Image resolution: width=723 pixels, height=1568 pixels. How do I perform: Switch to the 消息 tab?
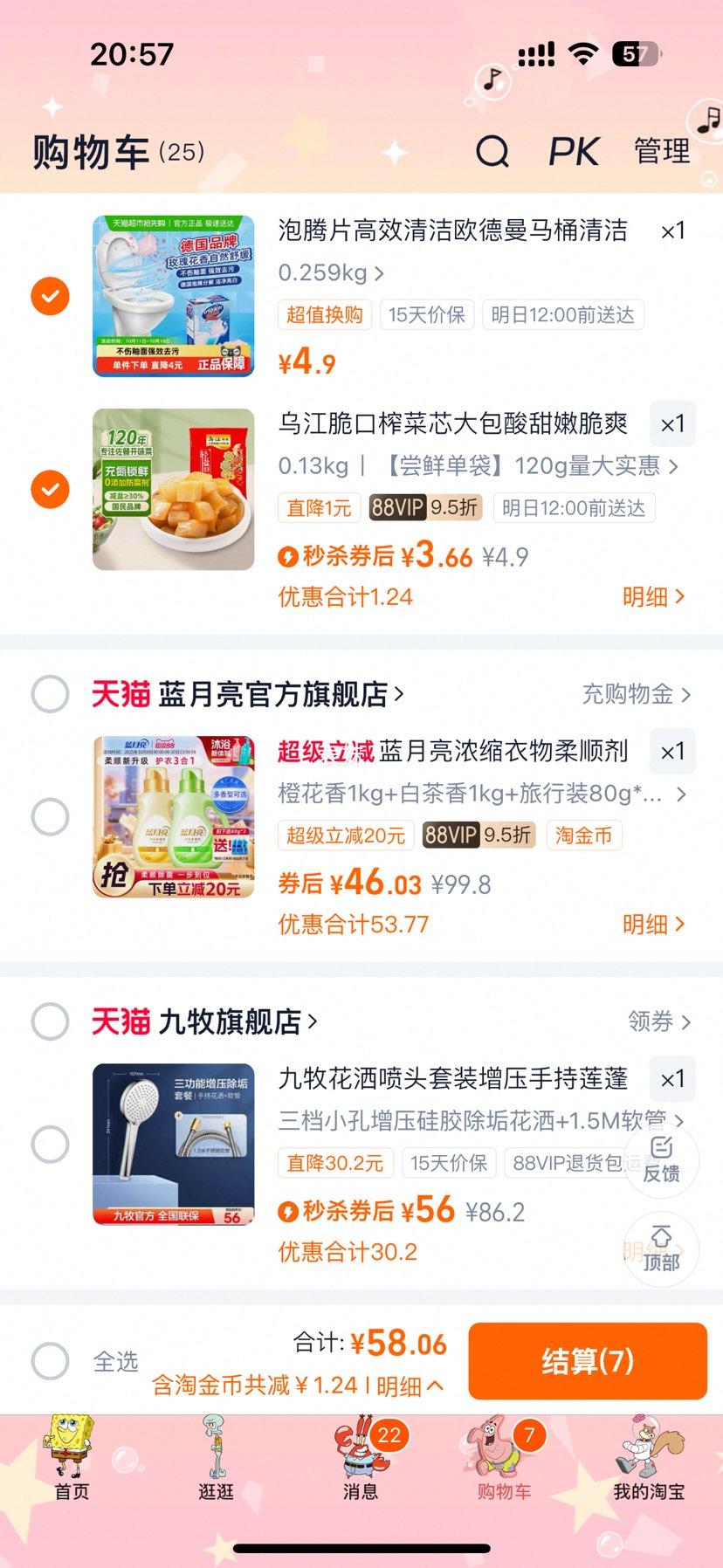coord(361,1460)
